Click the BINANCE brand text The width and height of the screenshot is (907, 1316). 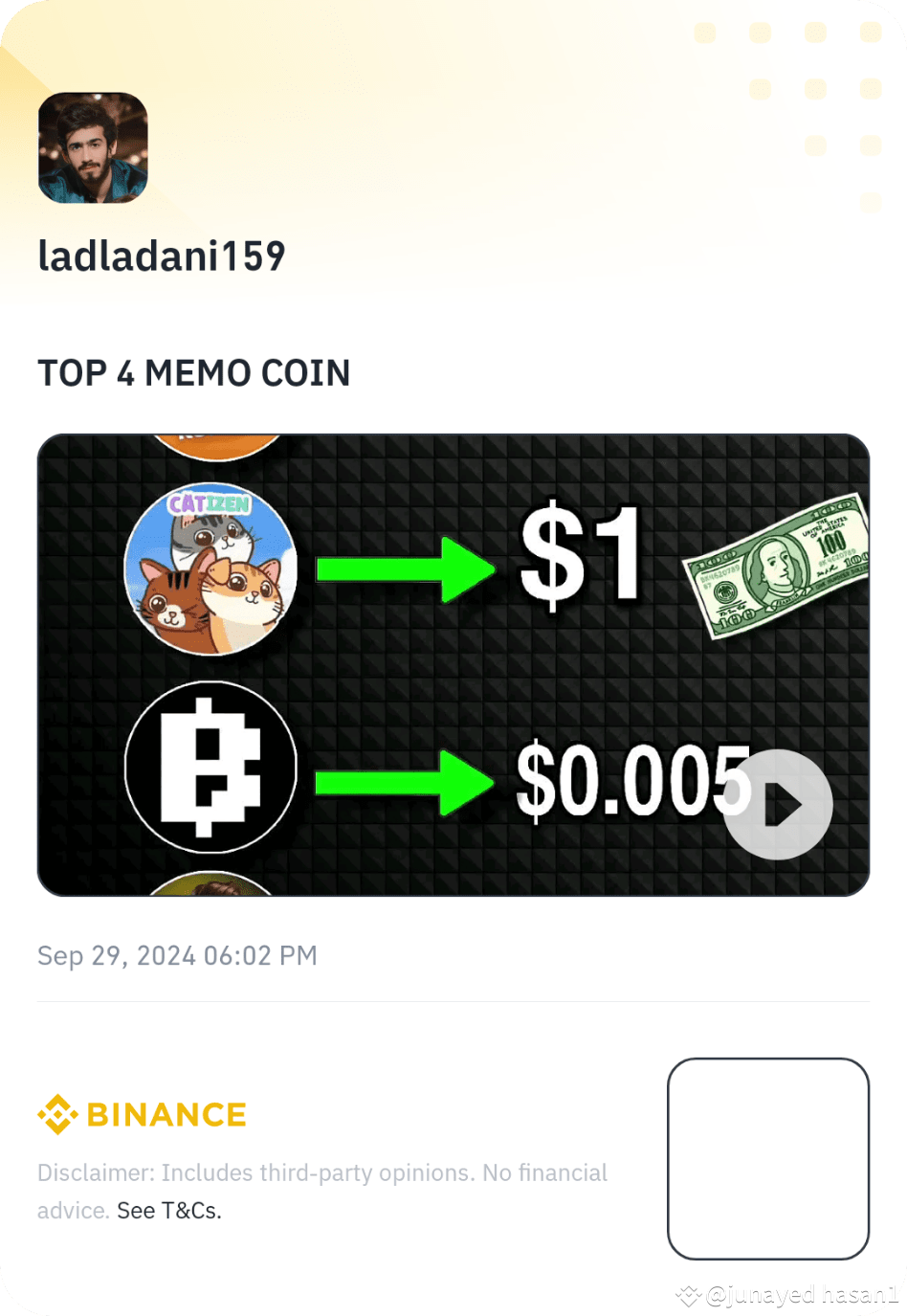(x=165, y=1114)
